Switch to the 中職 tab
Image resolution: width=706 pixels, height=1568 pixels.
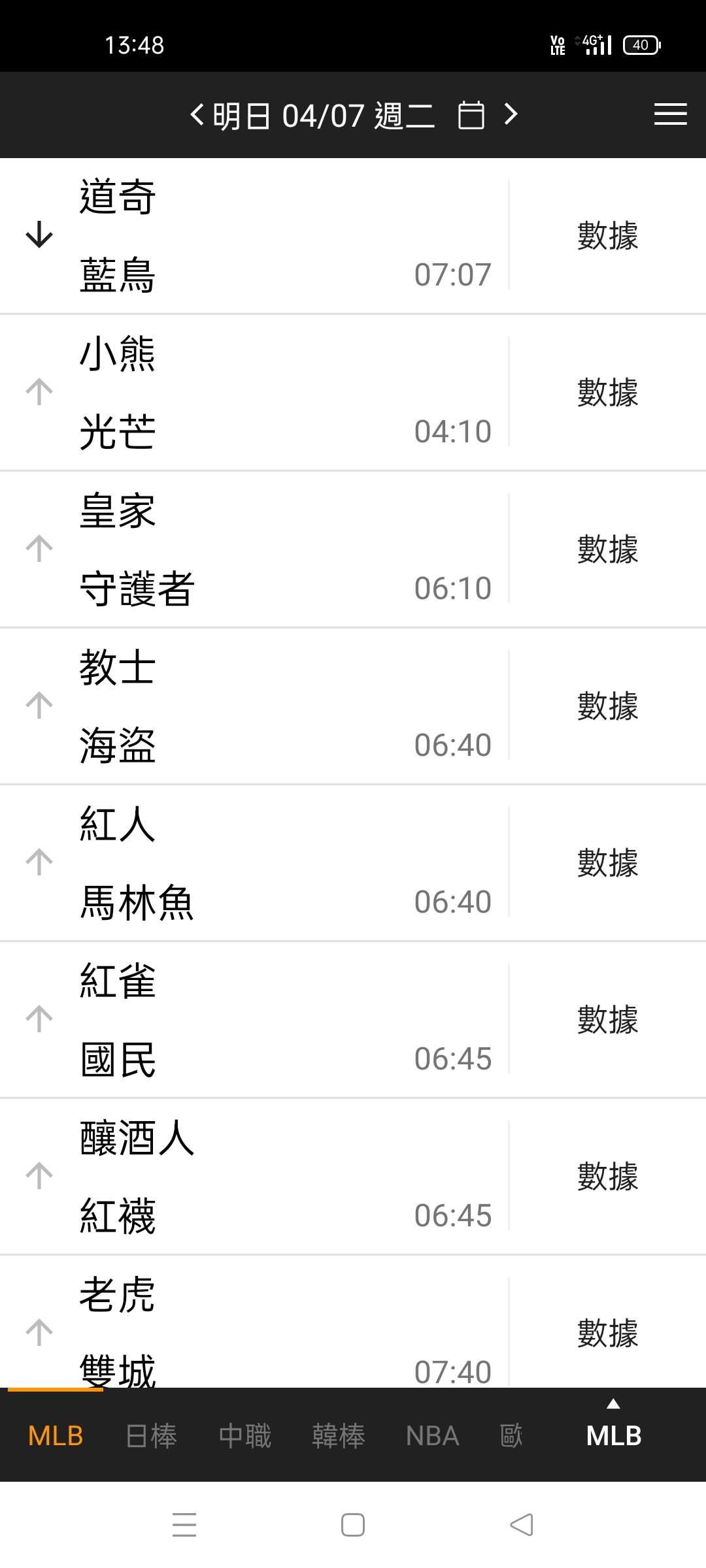click(x=245, y=1435)
